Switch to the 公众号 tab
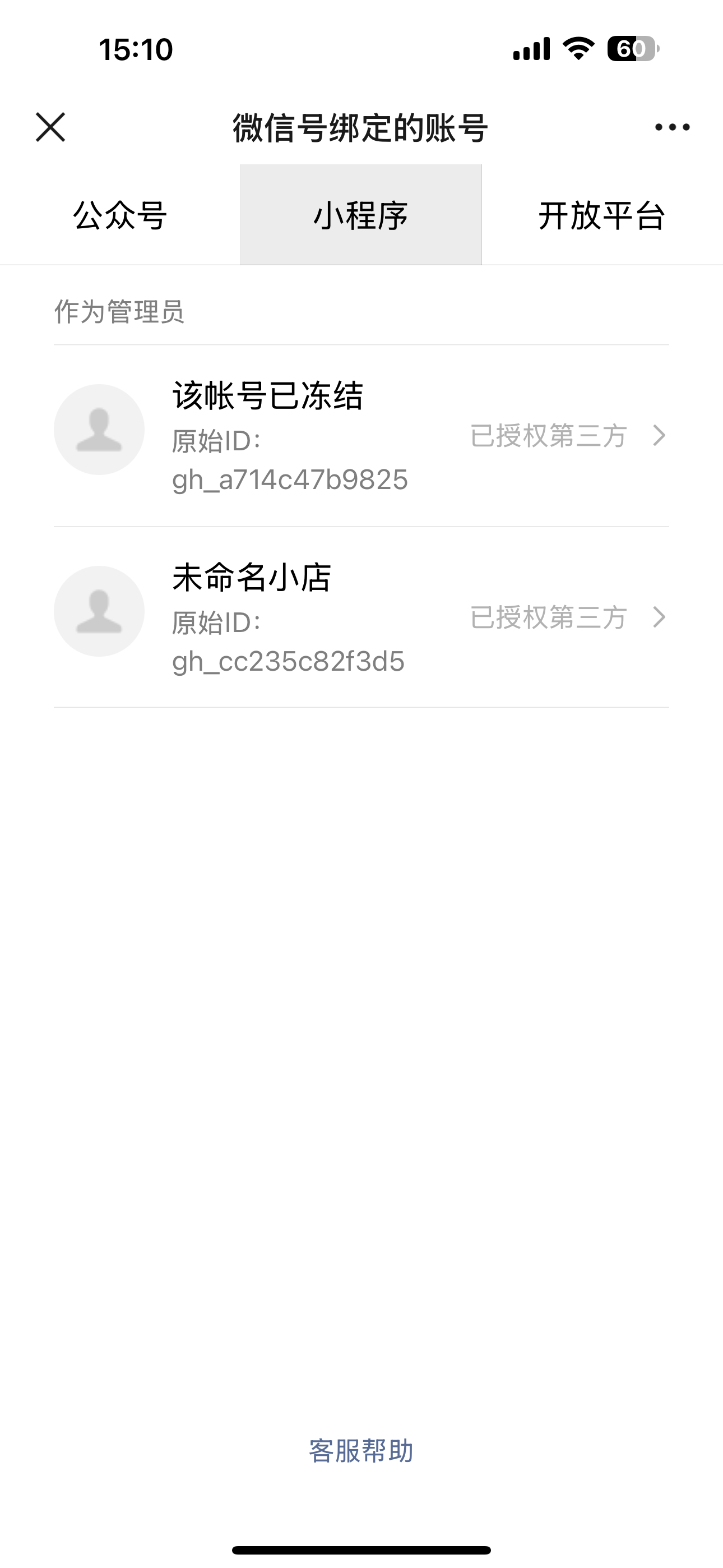The image size is (723, 1568). 120,215
